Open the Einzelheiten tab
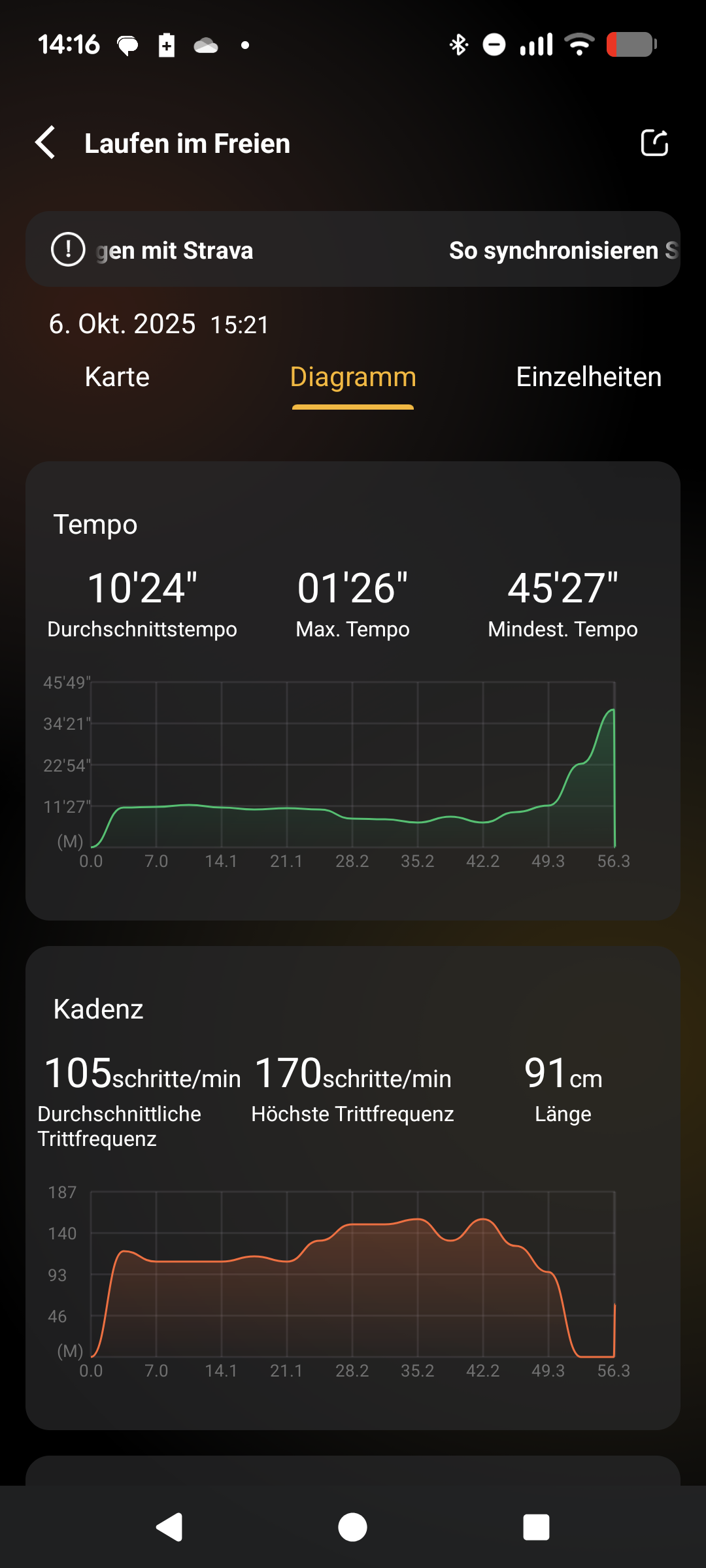The image size is (706, 1568). (x=588, y=377)
